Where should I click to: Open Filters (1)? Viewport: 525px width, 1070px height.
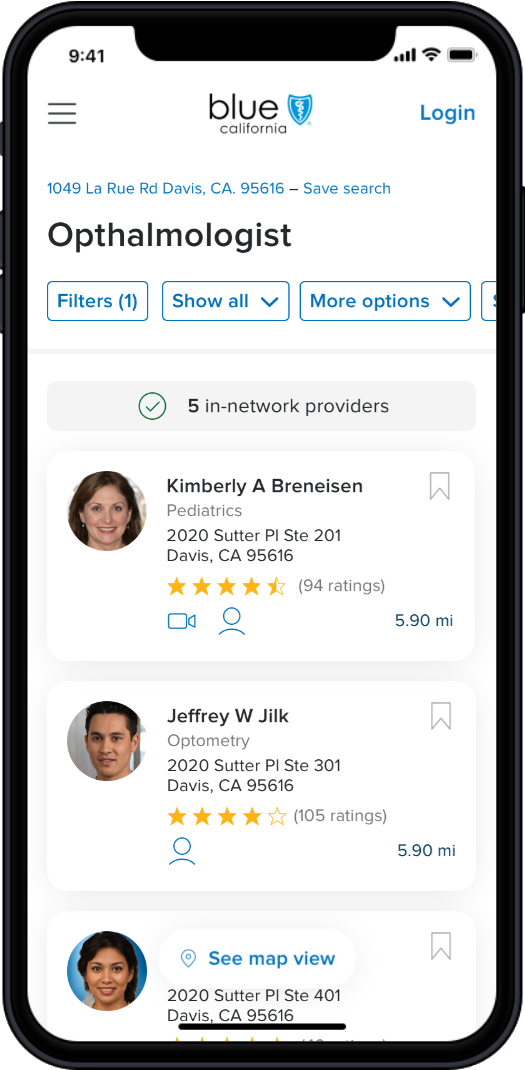(x=98, y=301)
